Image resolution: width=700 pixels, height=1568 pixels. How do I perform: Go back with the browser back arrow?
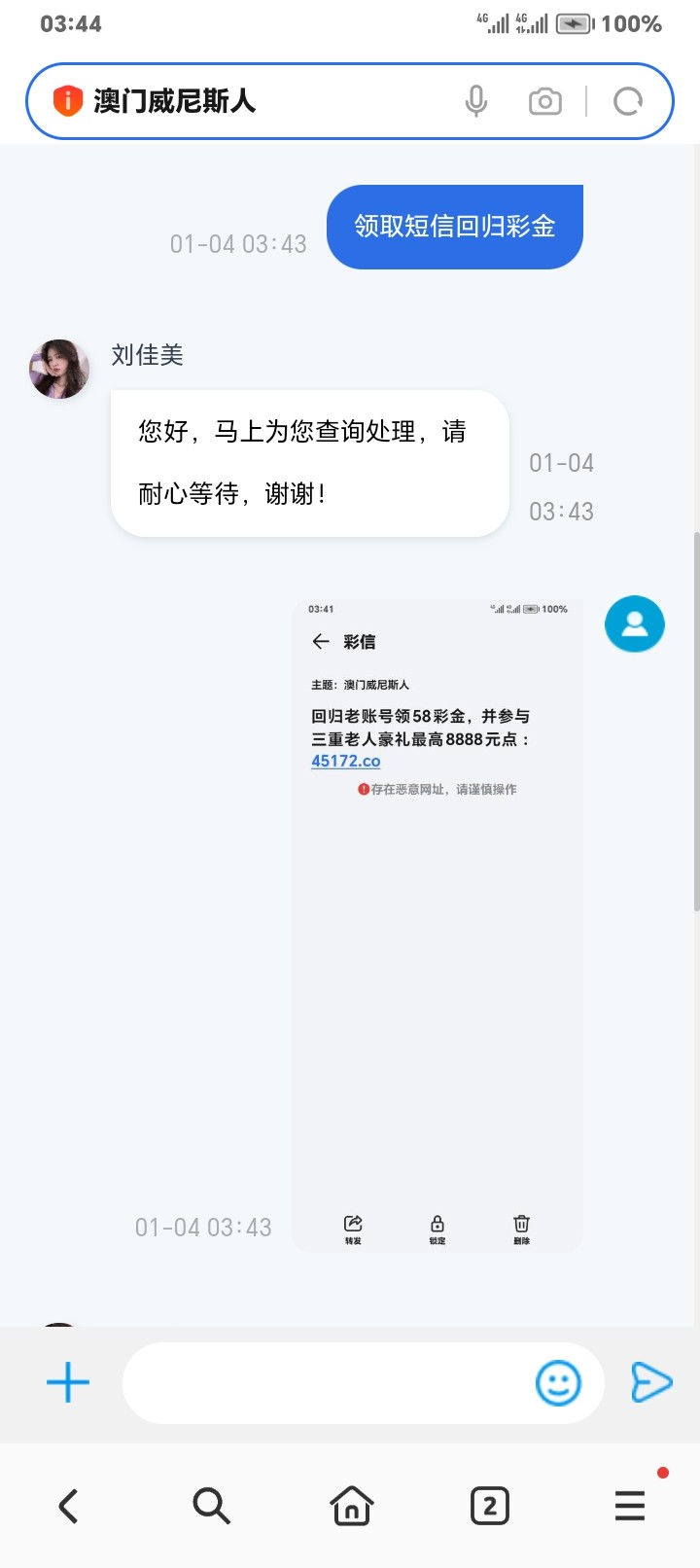click(x=68, y=1506)
